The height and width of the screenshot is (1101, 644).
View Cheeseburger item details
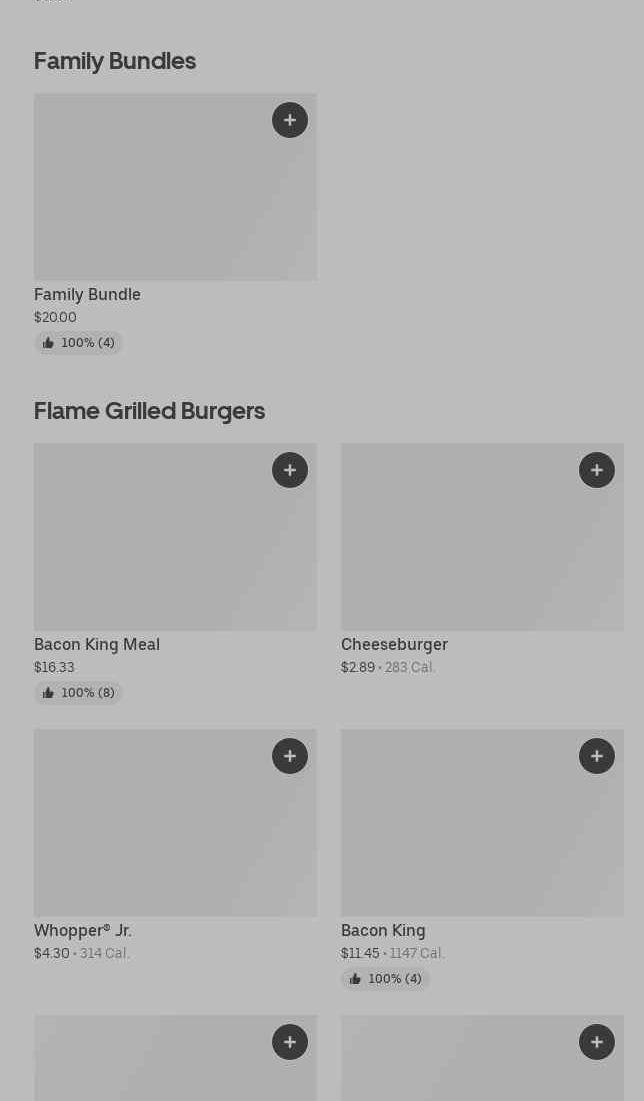click(x=482, y=560)
